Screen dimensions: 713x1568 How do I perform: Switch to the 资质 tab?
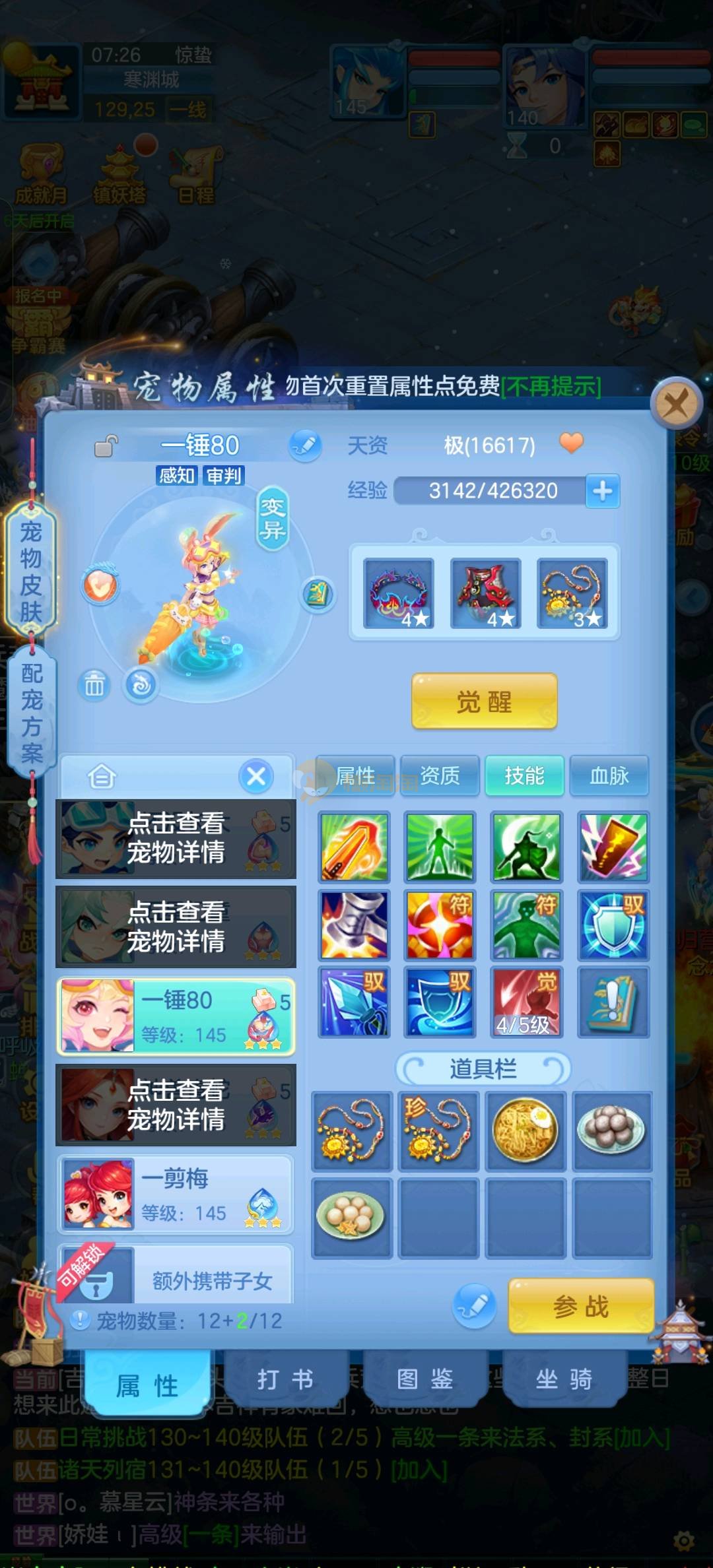[x=440, y=775]
